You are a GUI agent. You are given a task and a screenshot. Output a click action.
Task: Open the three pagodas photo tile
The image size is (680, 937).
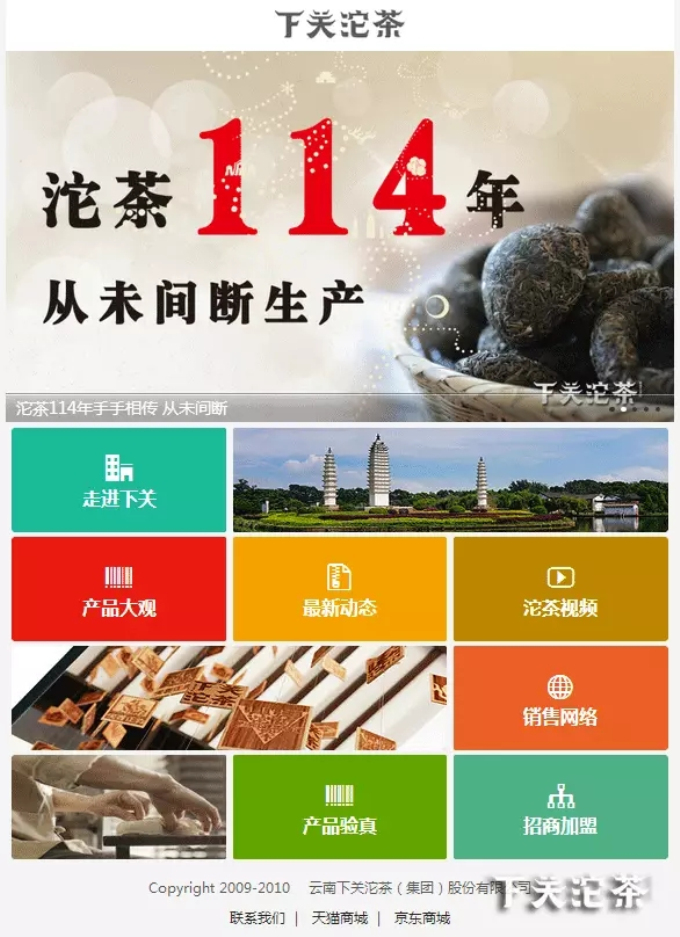[450, 480]
